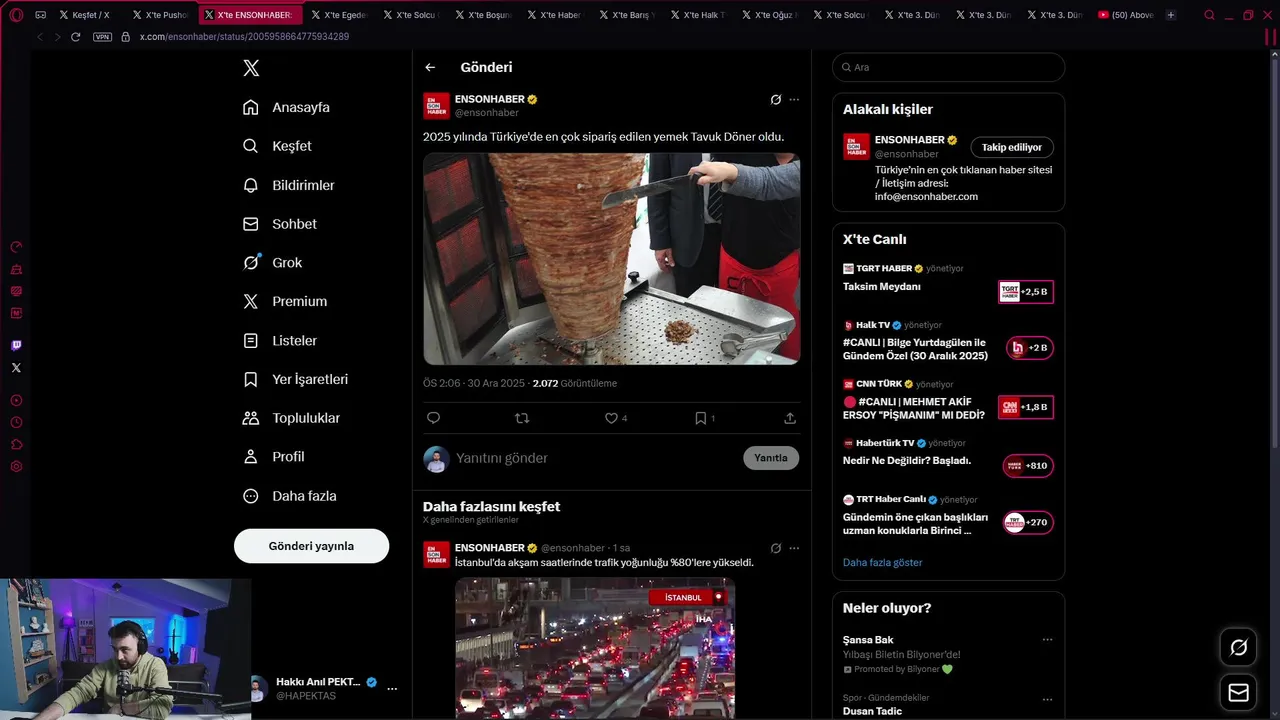The height and width of the screenshot is (720, 1280).
Task: Enlarge the döner photo in the post
Action: pos(611,259)
